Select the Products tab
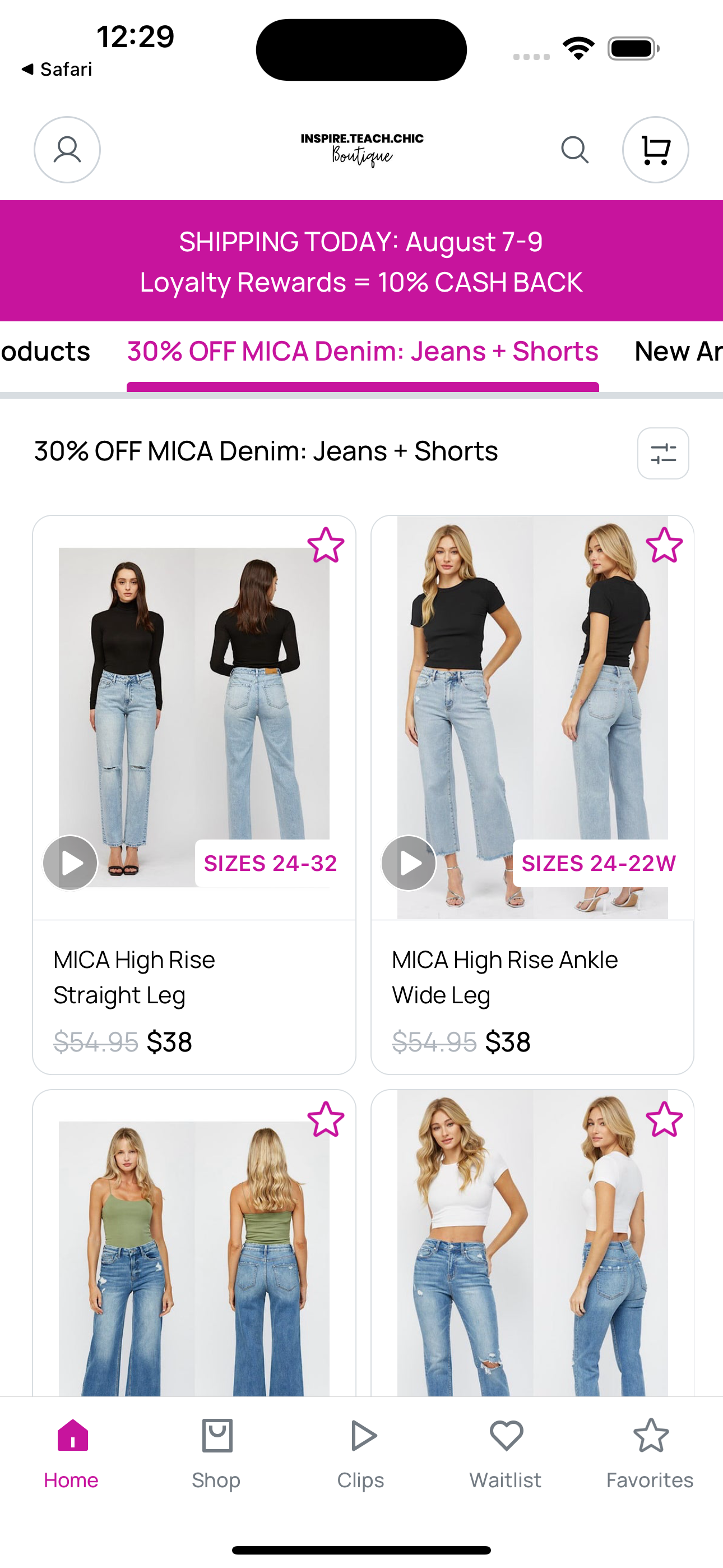723x1568 pixels. 45,351
